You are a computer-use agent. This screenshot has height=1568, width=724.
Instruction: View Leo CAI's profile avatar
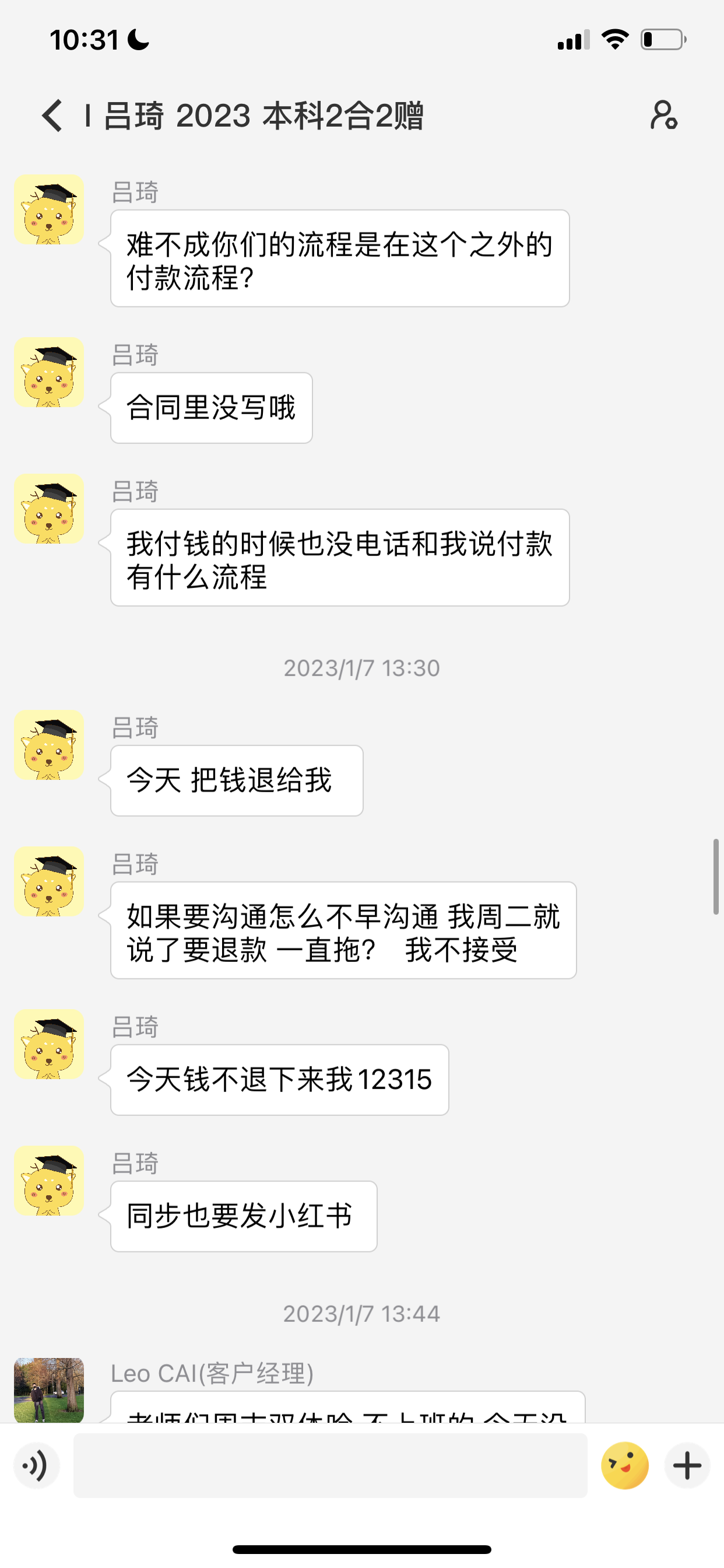click(x=48, y=1389)
